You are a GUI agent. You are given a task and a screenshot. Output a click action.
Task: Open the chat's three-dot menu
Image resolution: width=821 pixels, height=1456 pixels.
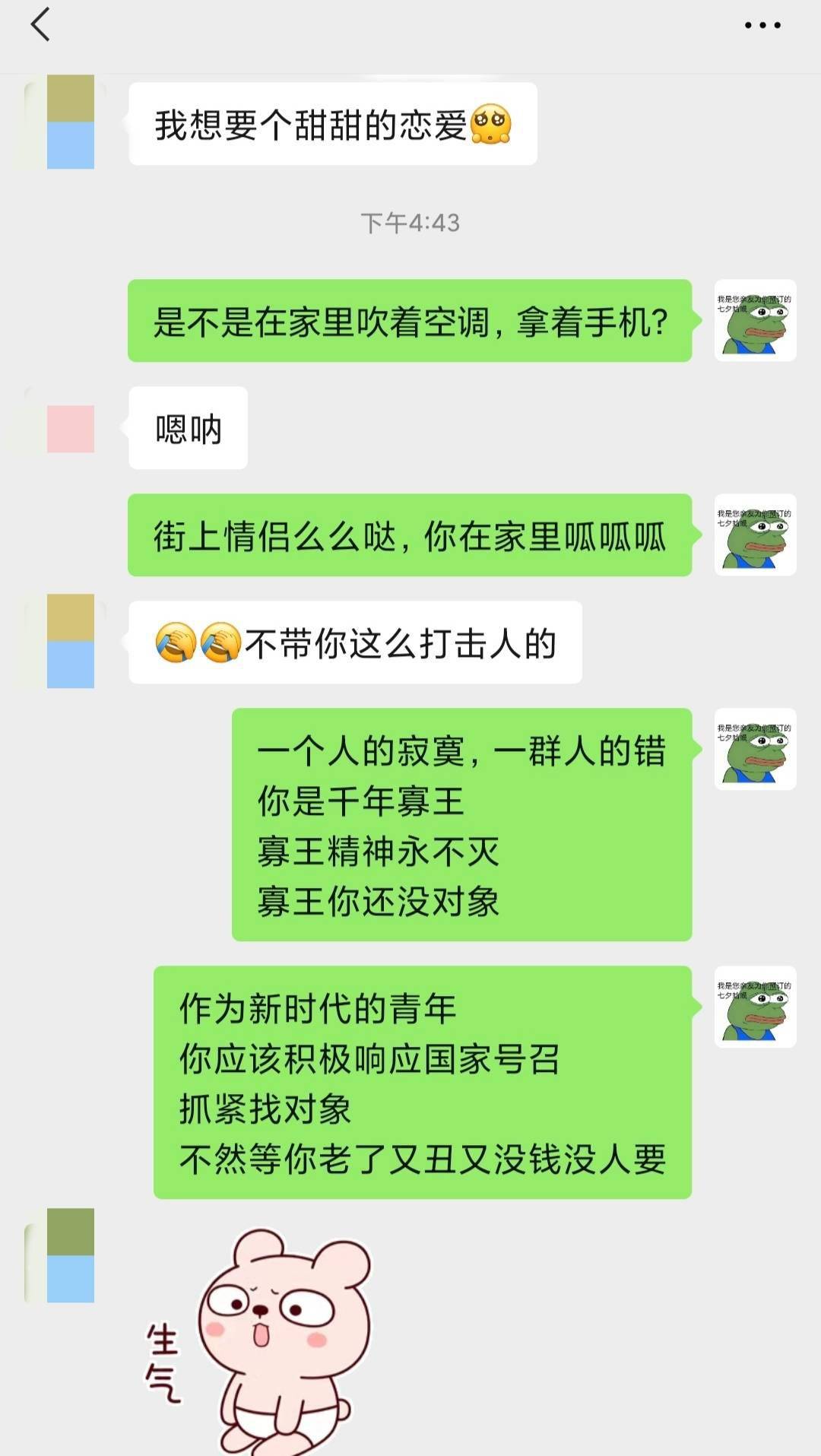[x=762, y=25]
